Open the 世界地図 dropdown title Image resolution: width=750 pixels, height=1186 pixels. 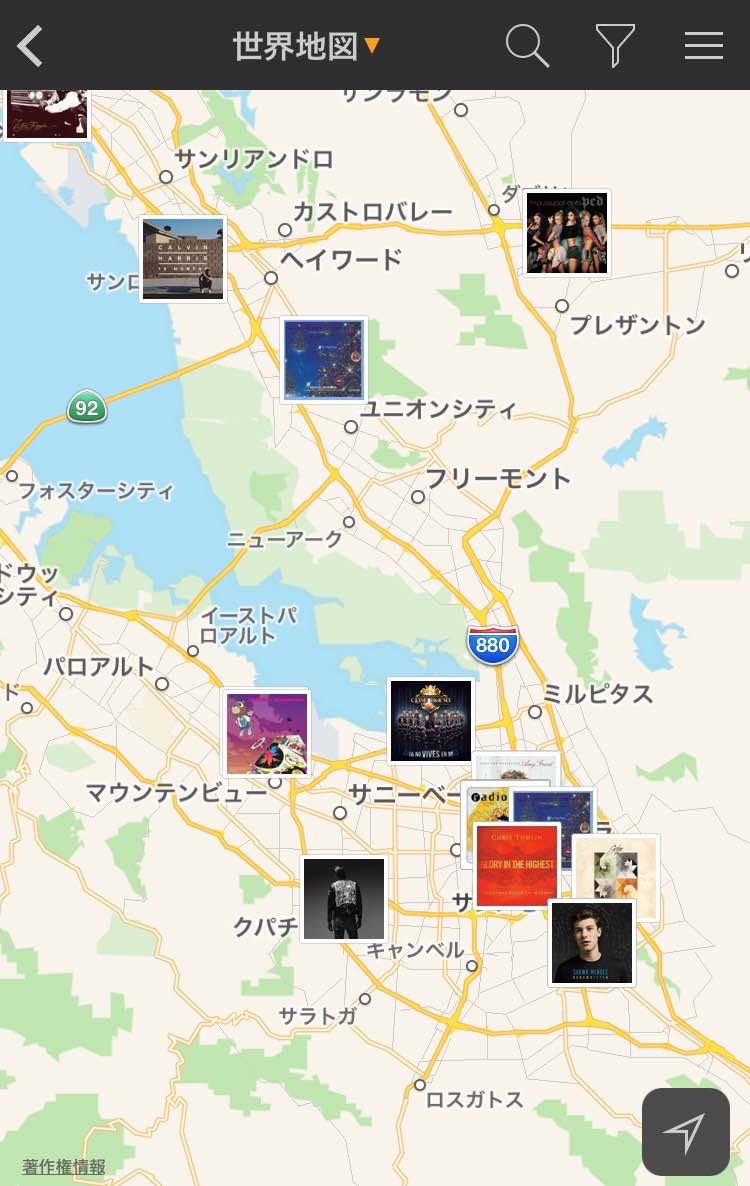click(307, 46)
